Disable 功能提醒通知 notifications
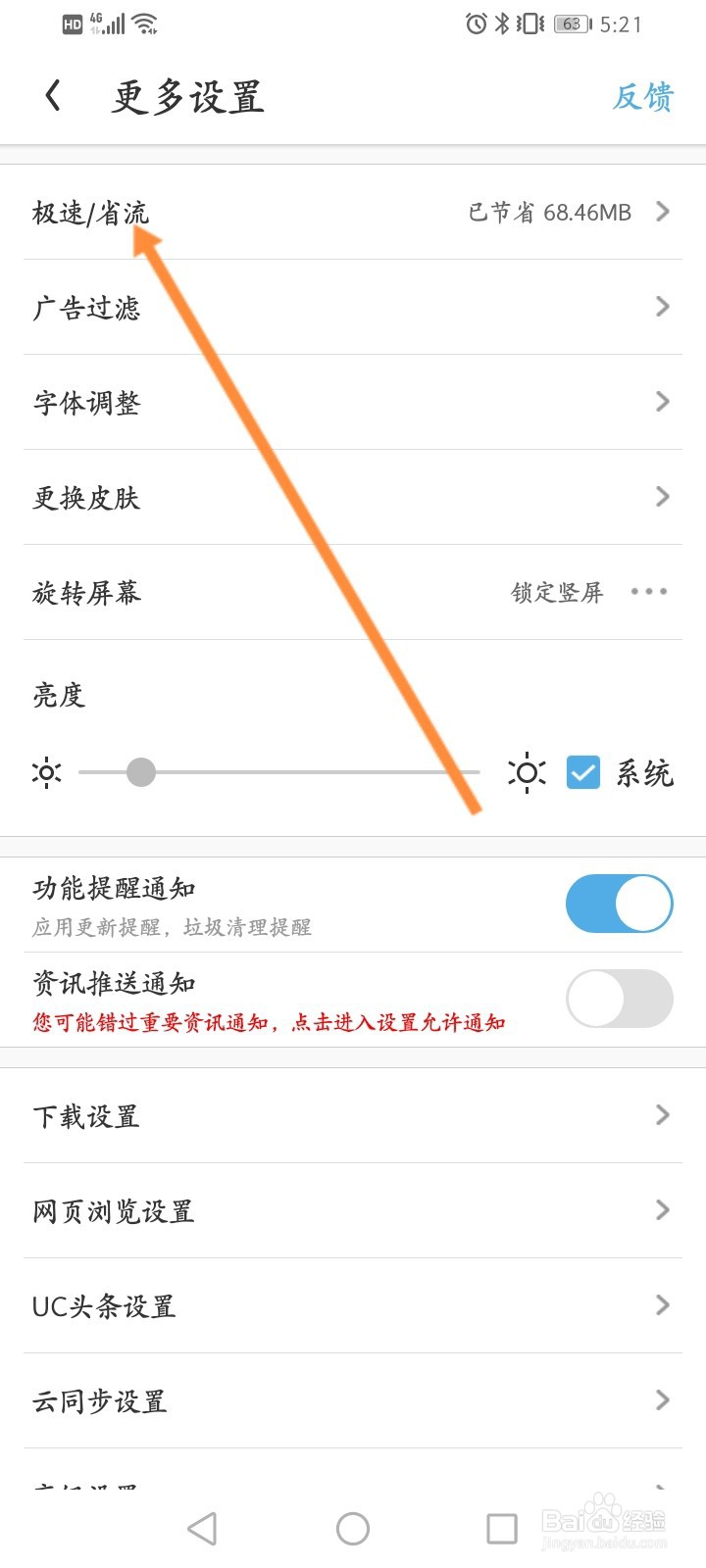Viewport: 706px width, 1568px height. click(x=618, y=903)
